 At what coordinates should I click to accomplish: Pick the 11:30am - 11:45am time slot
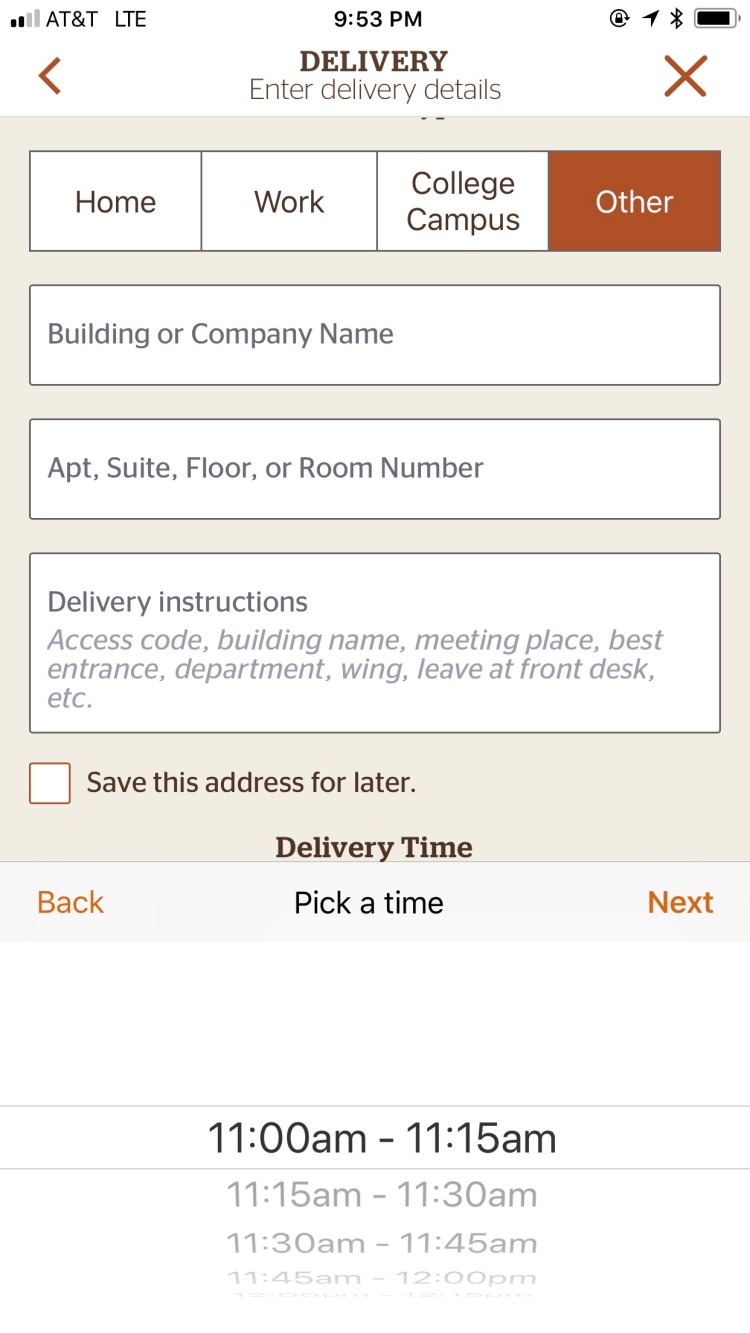(381, 1244)
